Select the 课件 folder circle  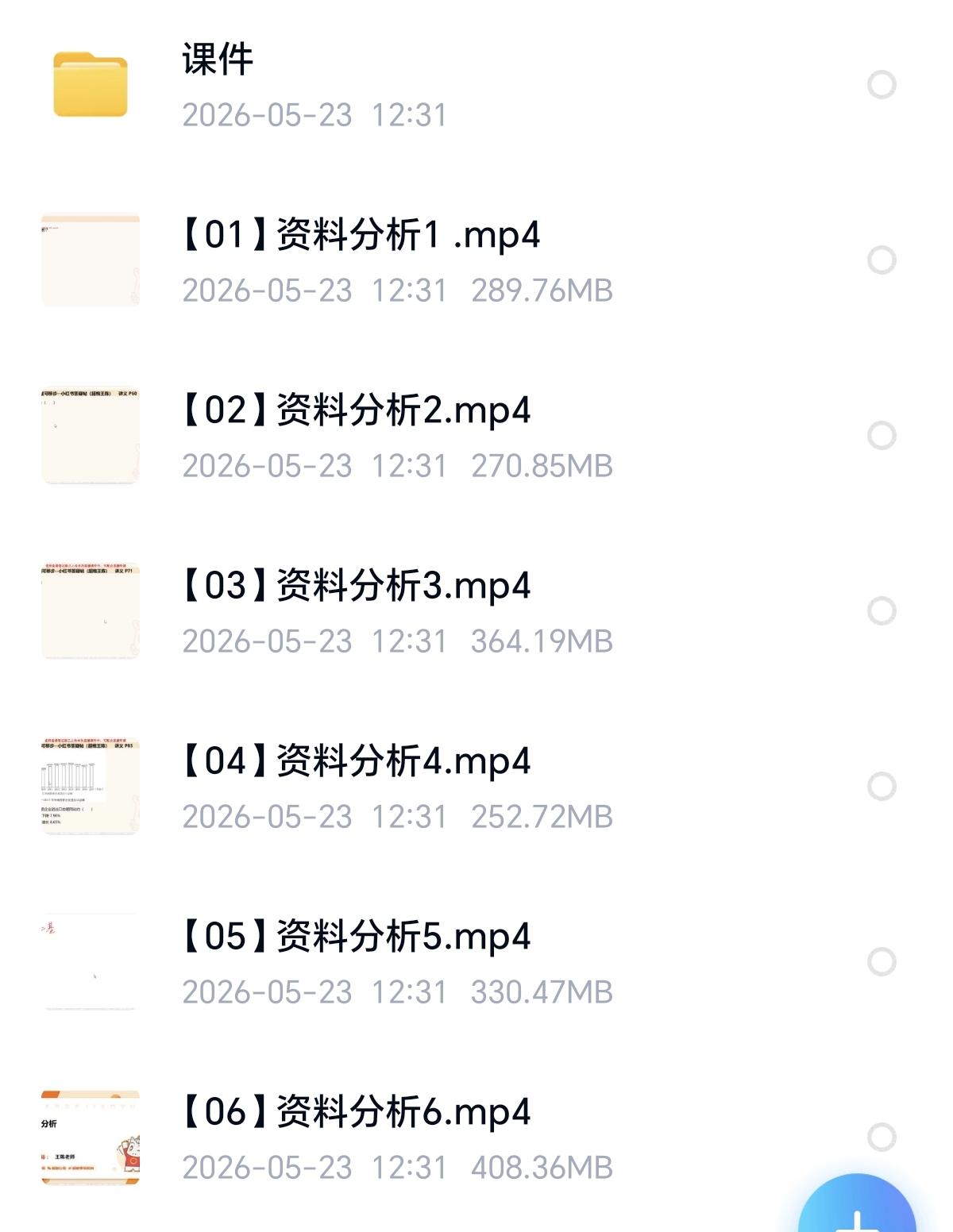(x=882, y=85)
